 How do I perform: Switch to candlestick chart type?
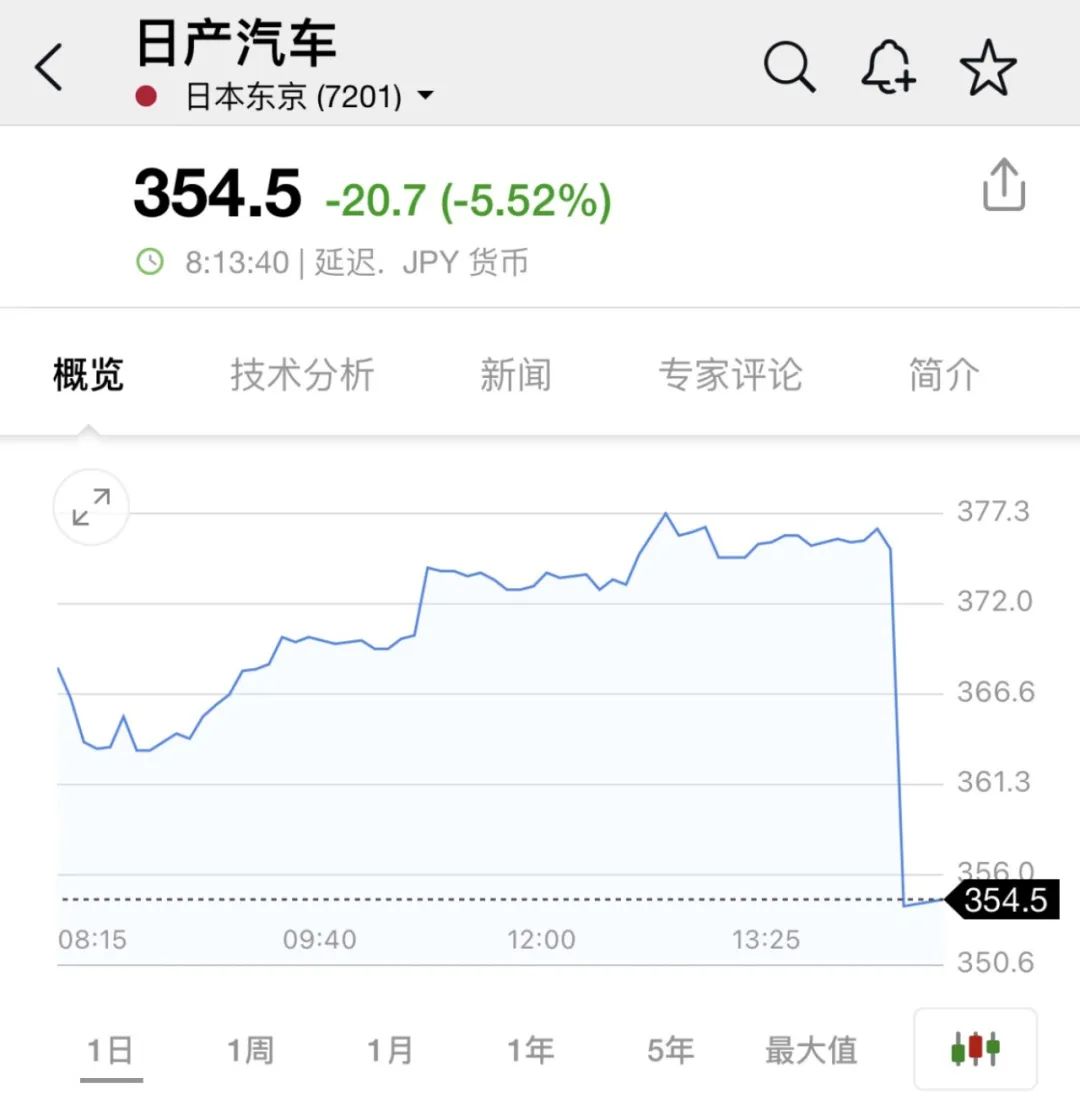[975, 1049]
